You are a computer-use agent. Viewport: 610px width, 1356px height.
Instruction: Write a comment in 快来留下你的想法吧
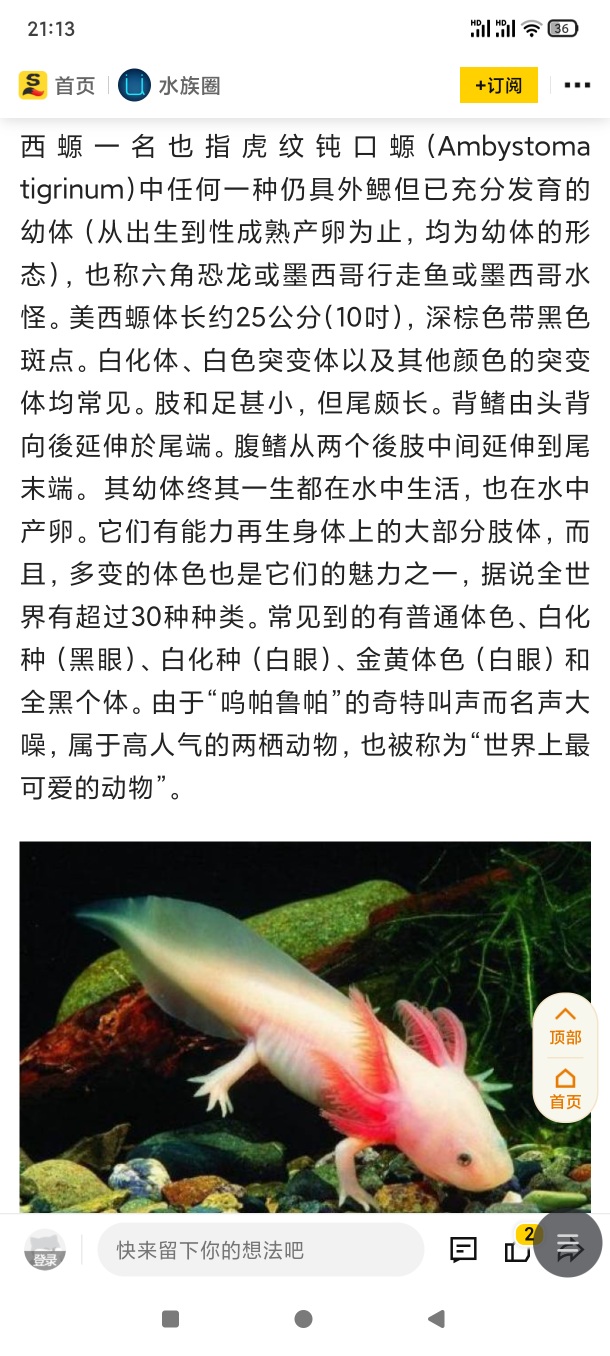(x=261, y=1250)
